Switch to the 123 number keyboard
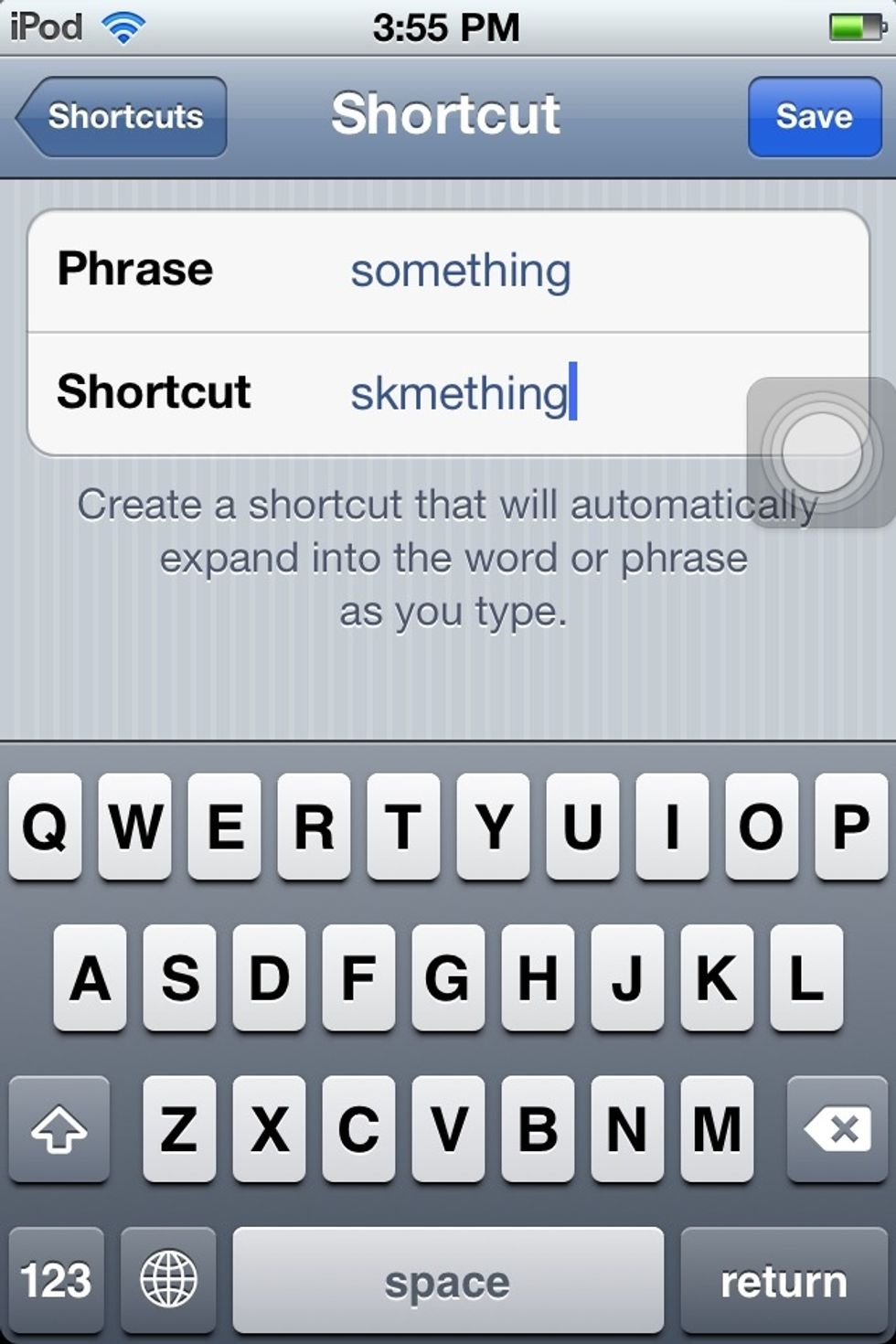Image resolution: width=896 pixels, height=1344 pixels. click(57, 1279)
